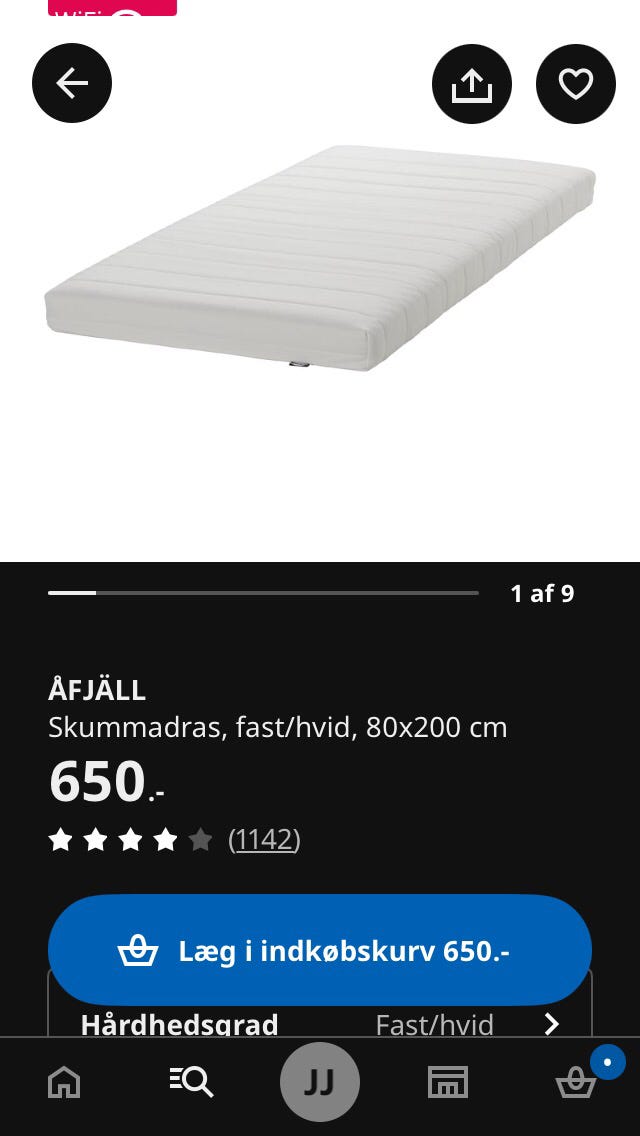
Task: Open the Hårdhedsgrad Fast/hvid option row
Action: point(320,1023)
